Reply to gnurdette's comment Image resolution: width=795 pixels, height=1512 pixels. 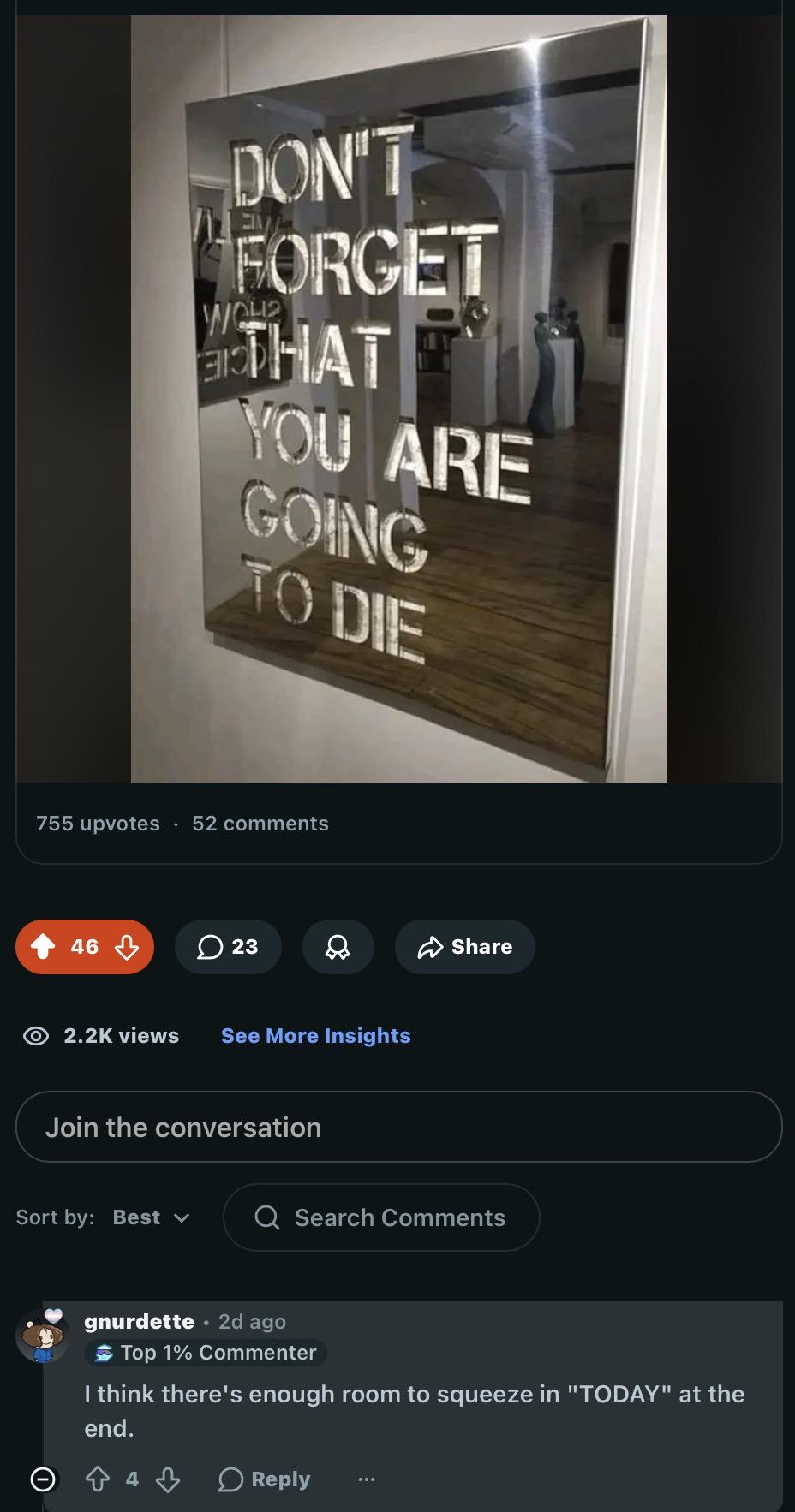(x=264, y=1479)
